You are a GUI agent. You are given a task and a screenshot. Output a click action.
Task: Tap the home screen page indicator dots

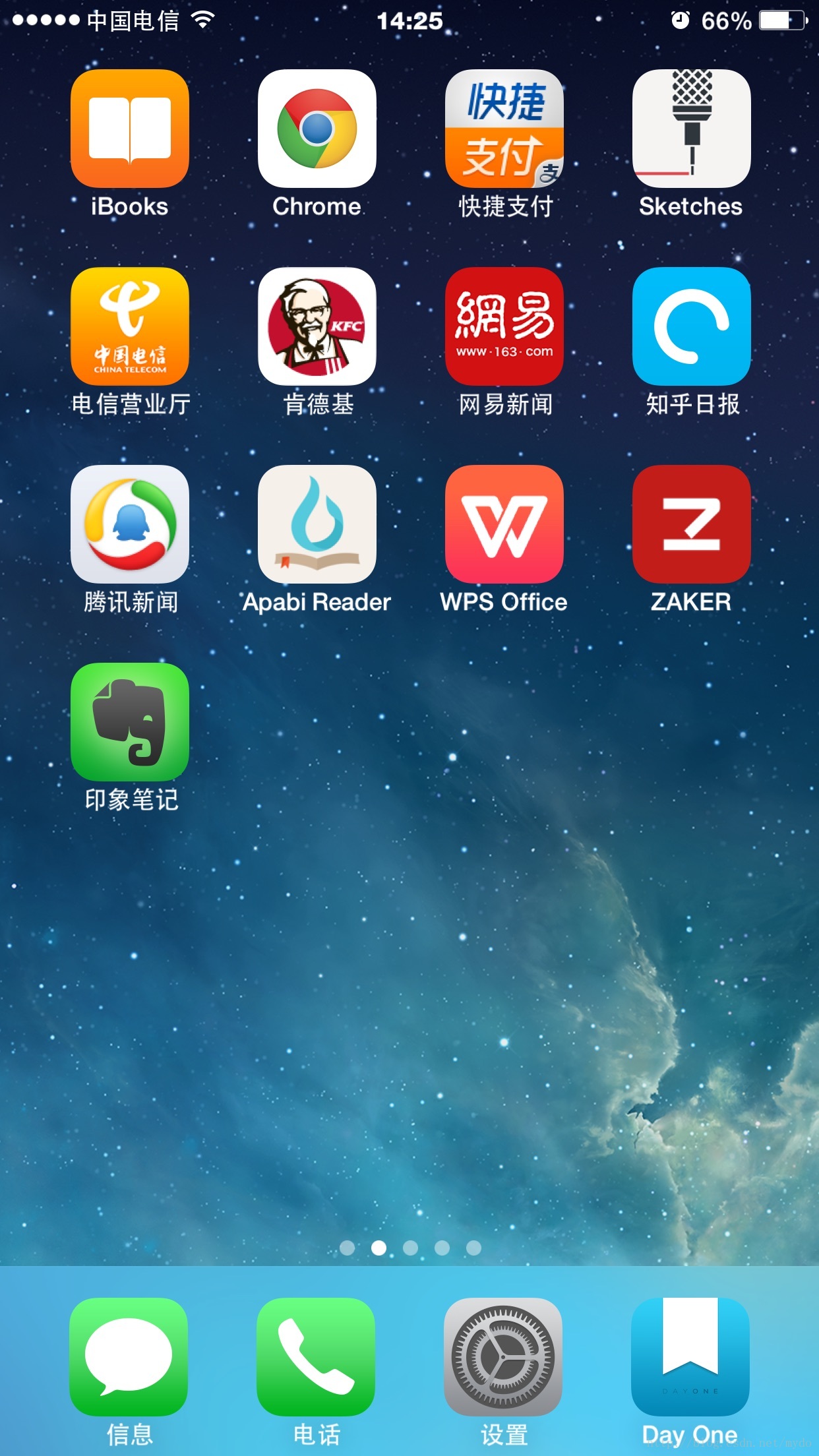(410, 1248)
